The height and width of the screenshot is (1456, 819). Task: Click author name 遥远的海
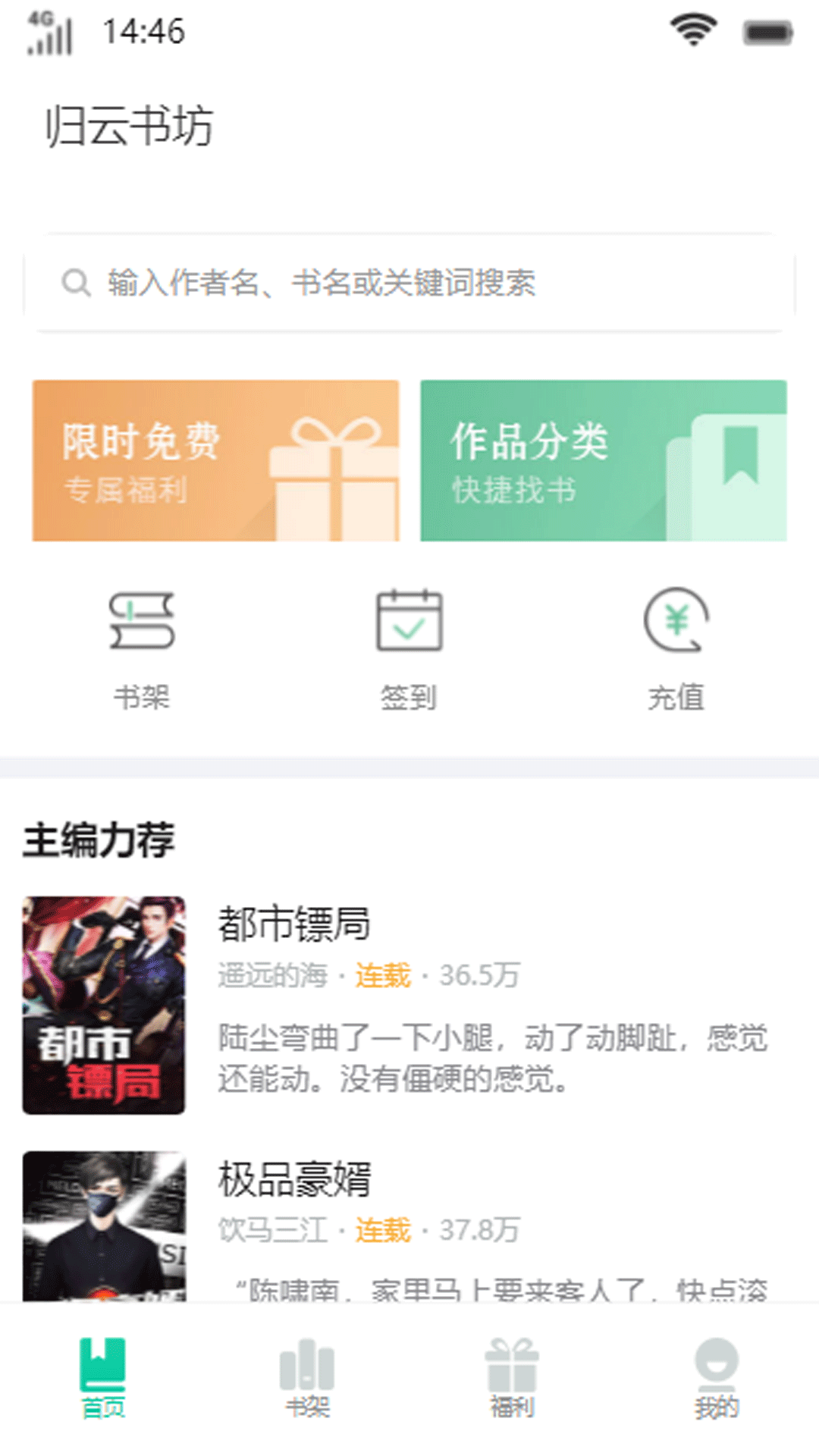pyautogui.click(x=273, y=977)
